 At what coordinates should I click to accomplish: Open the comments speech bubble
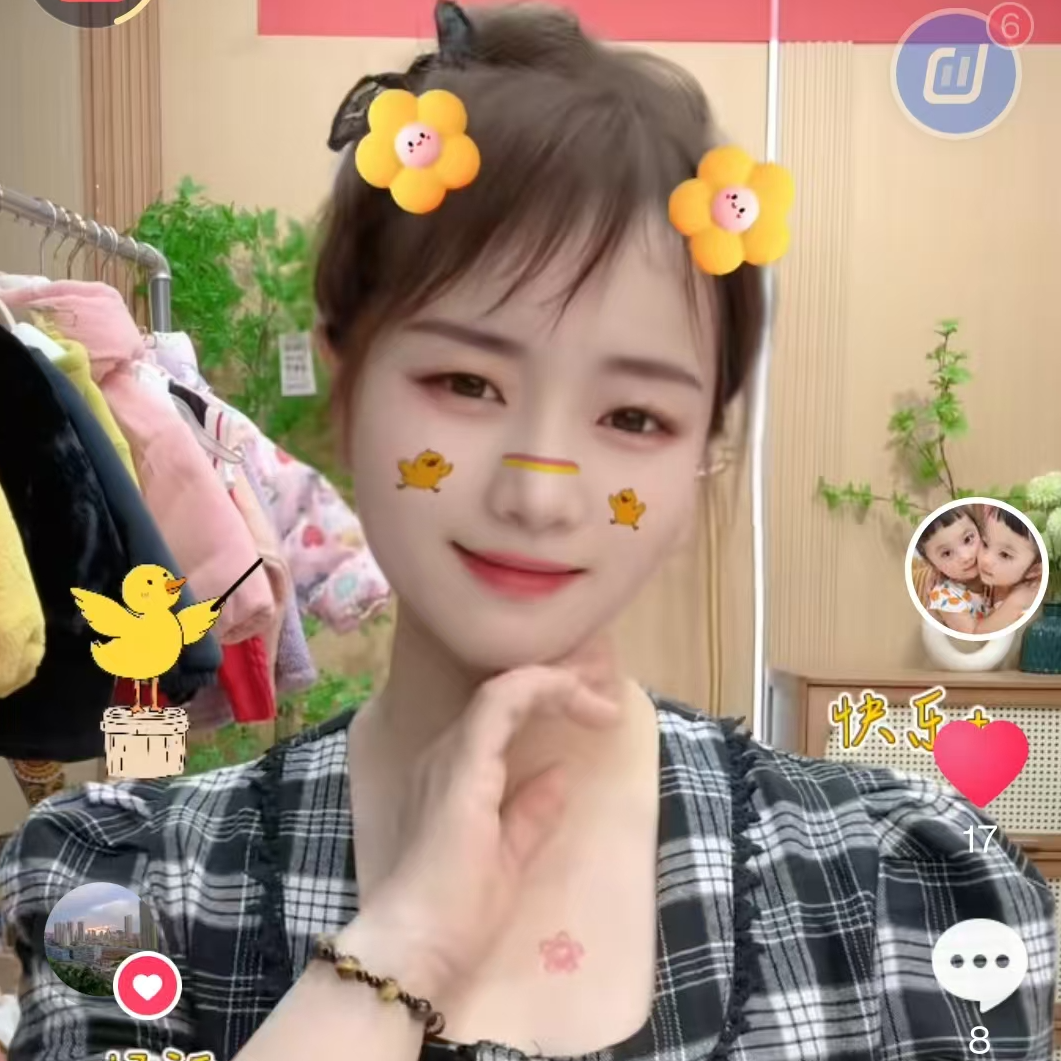tap(979, 963)
